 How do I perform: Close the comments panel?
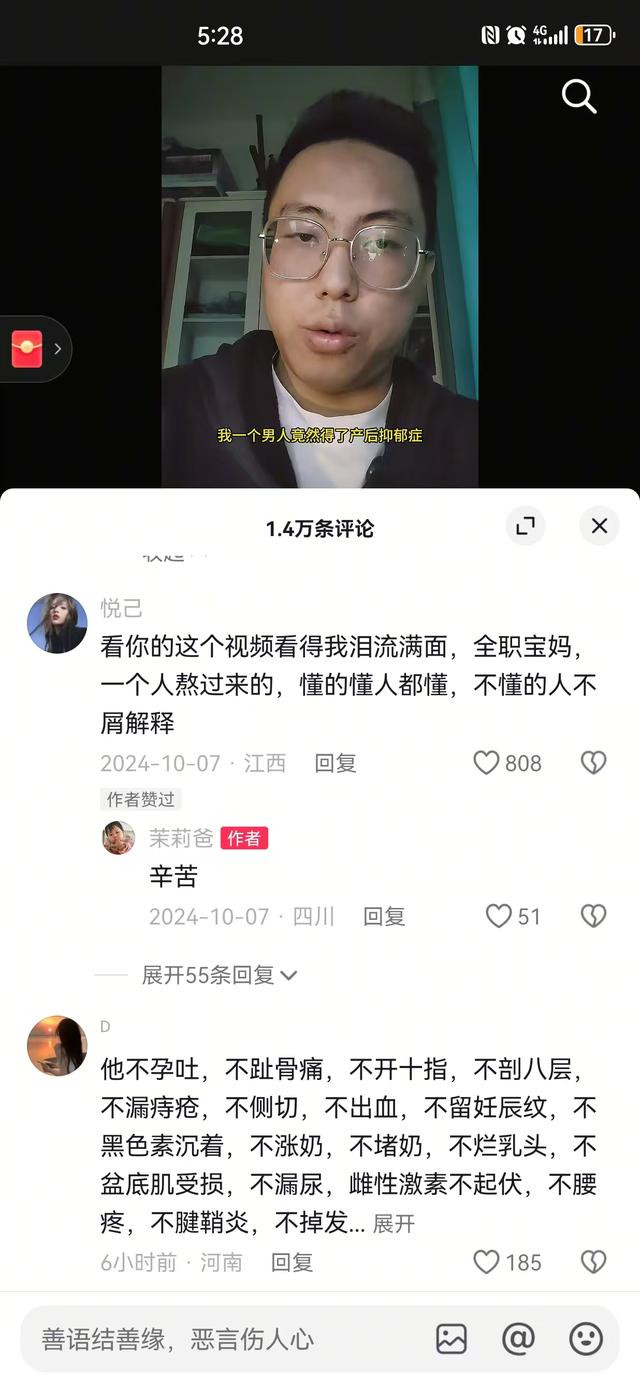coord(599,526)
